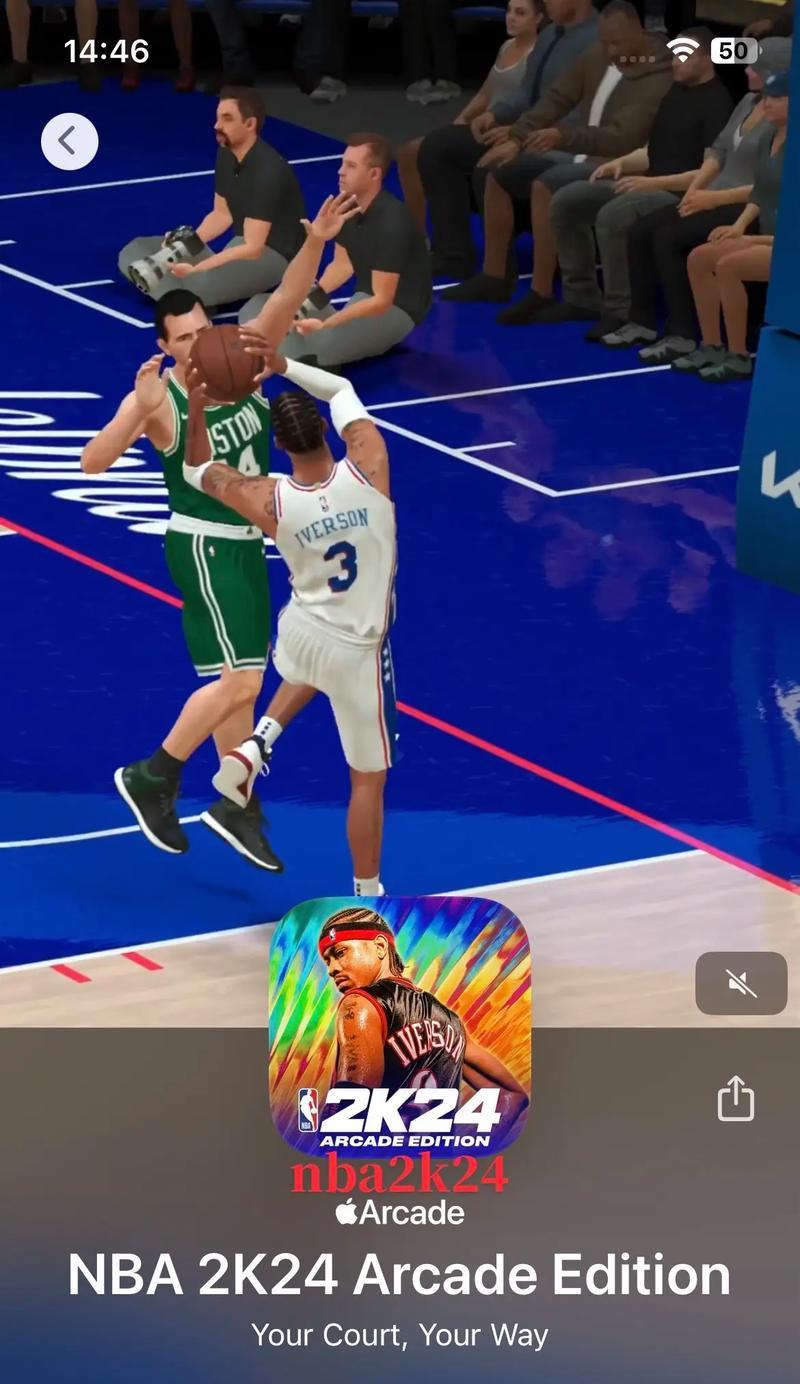Share NBA 2K24 Arcade Edition
This screenshot has height=1384, width=800.
click(x=735, y=1097)
